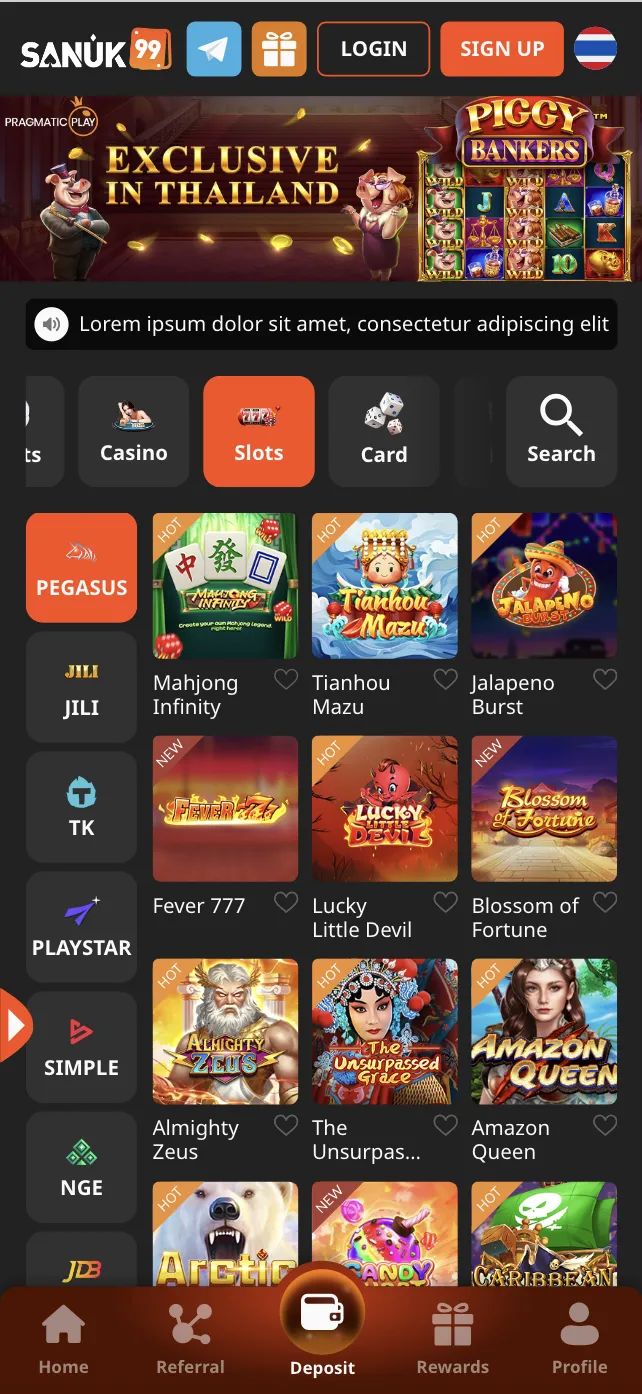Favorite the Tianhou Mazu game
The image size is (642, 1394).
tap(445, 680)
